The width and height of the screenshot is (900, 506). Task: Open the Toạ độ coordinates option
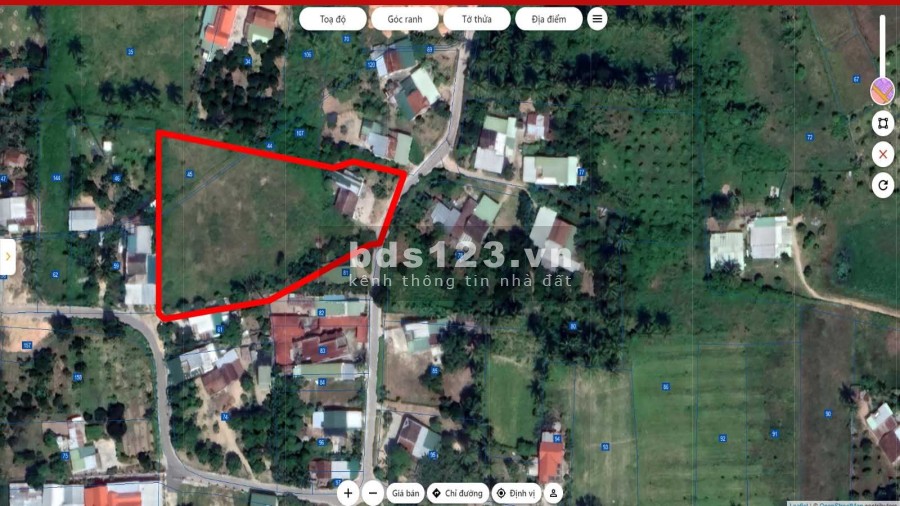tap(333, 19)
